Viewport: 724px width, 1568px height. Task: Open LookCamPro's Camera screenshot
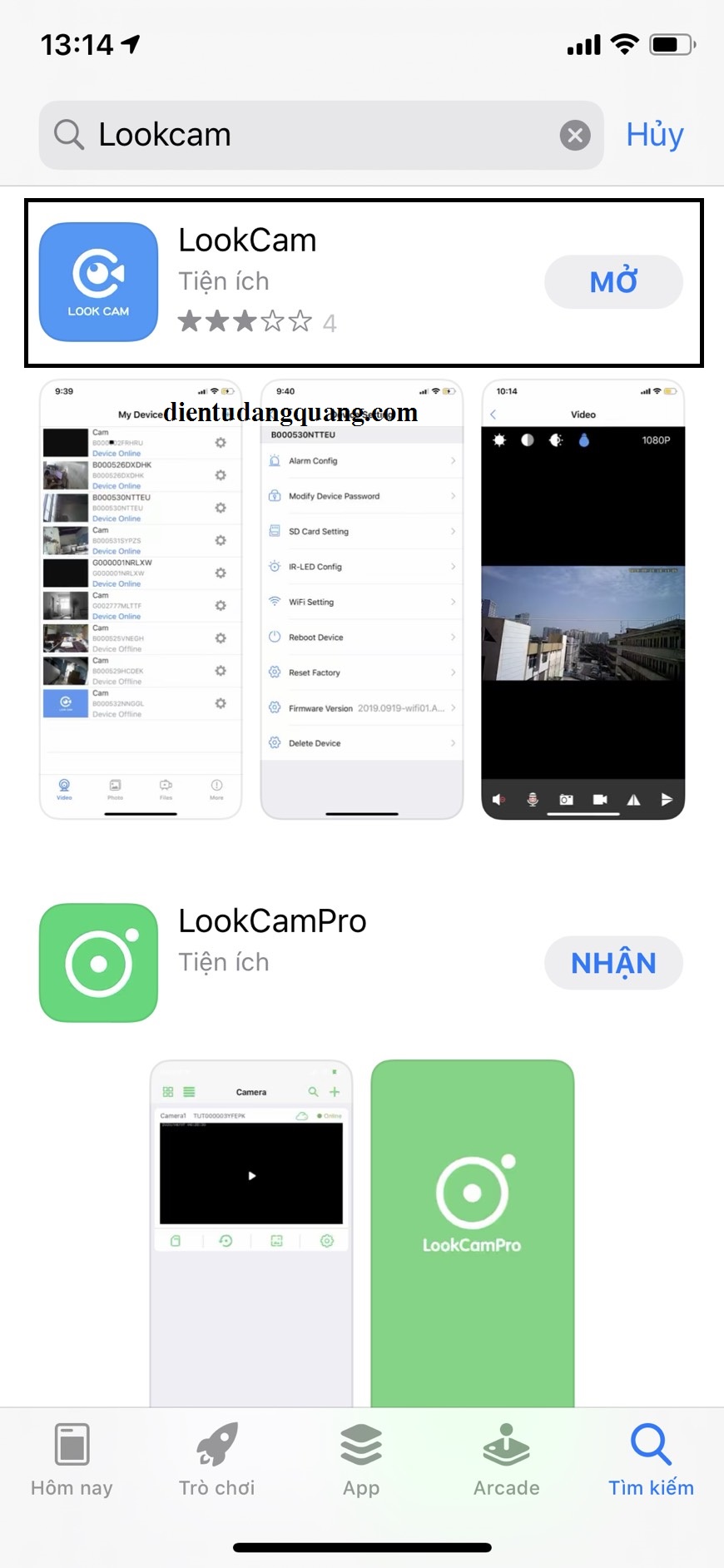(x=250, y=1232)
